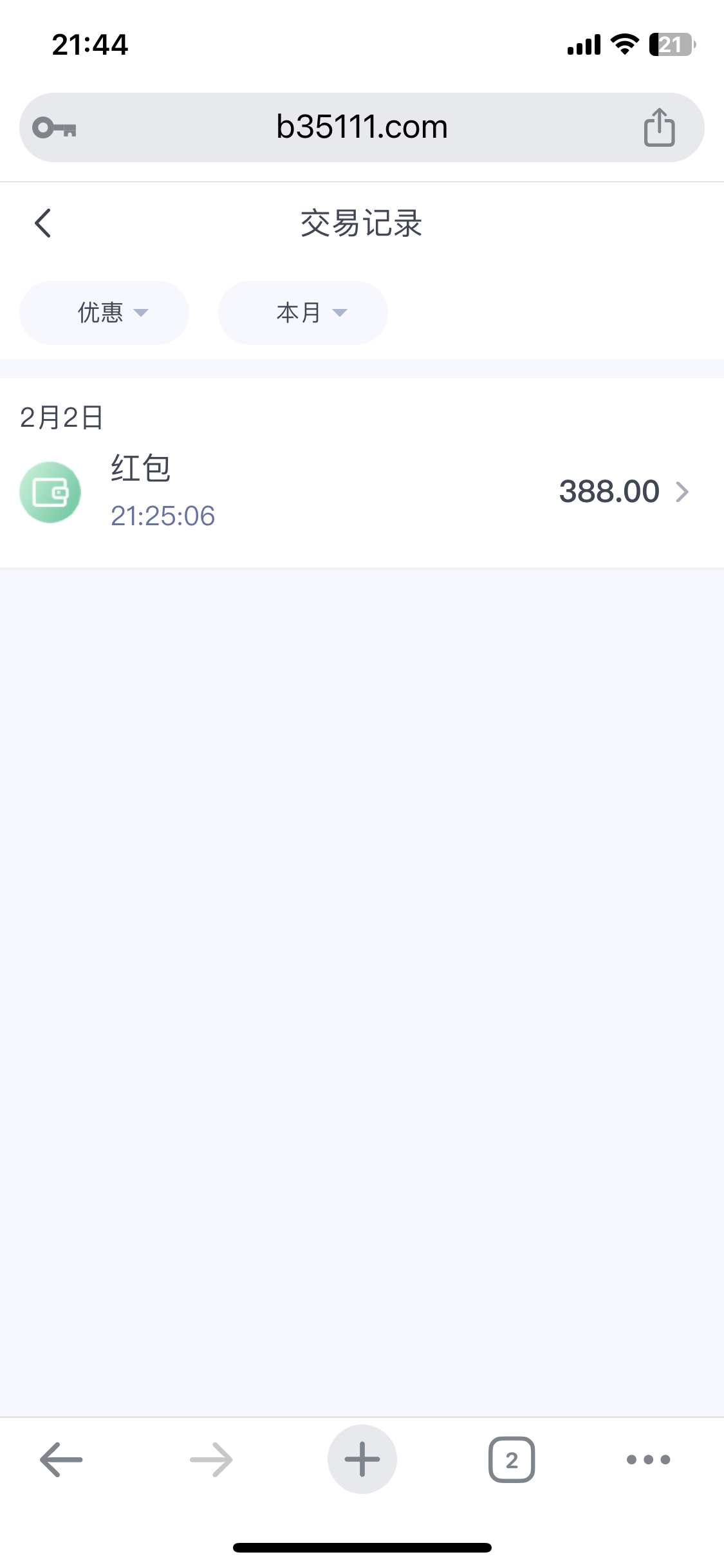Open the 红包 388.00 transaction details
This screenshot has width=724, height=1568.
(362, 492)
